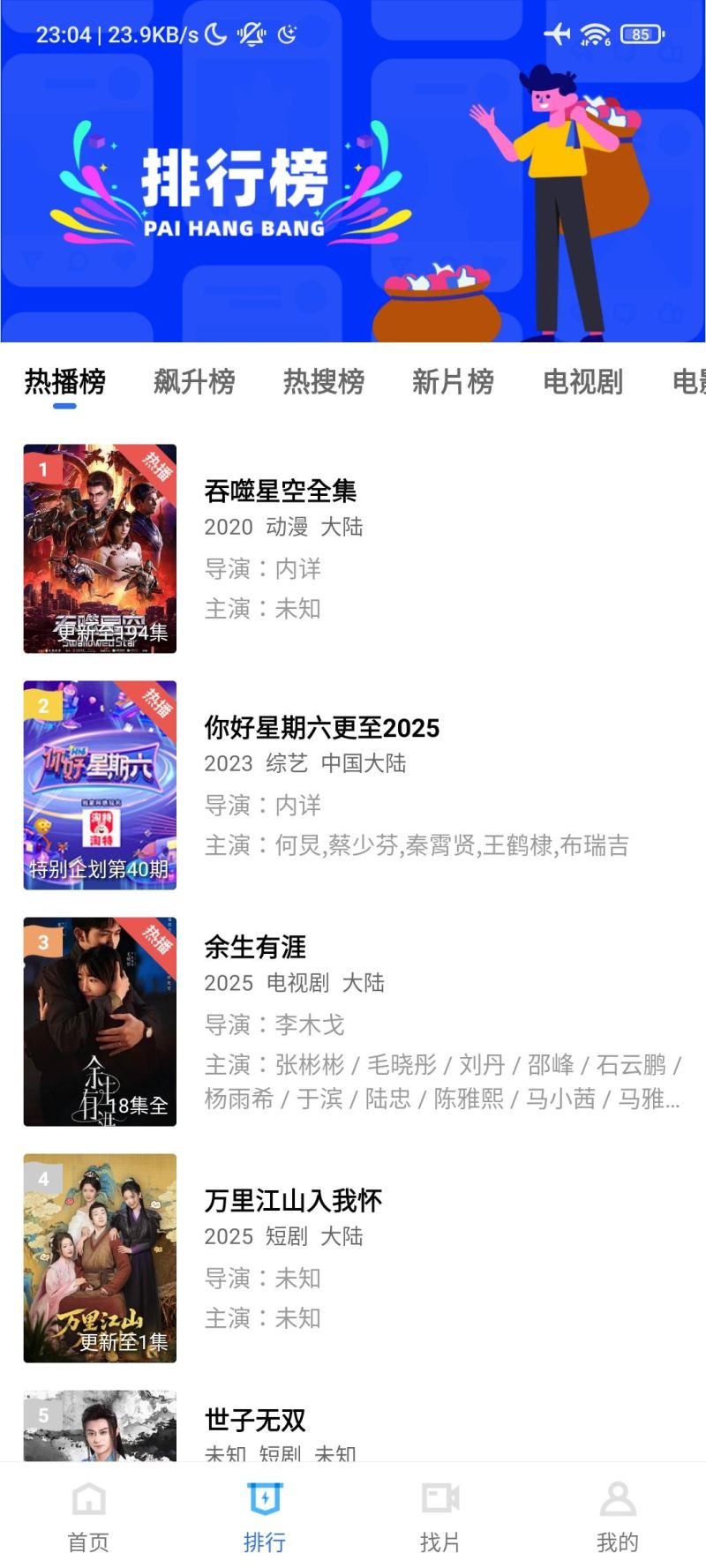
Task: Switch to the 热播榜 tab
Action: (65, 382)
